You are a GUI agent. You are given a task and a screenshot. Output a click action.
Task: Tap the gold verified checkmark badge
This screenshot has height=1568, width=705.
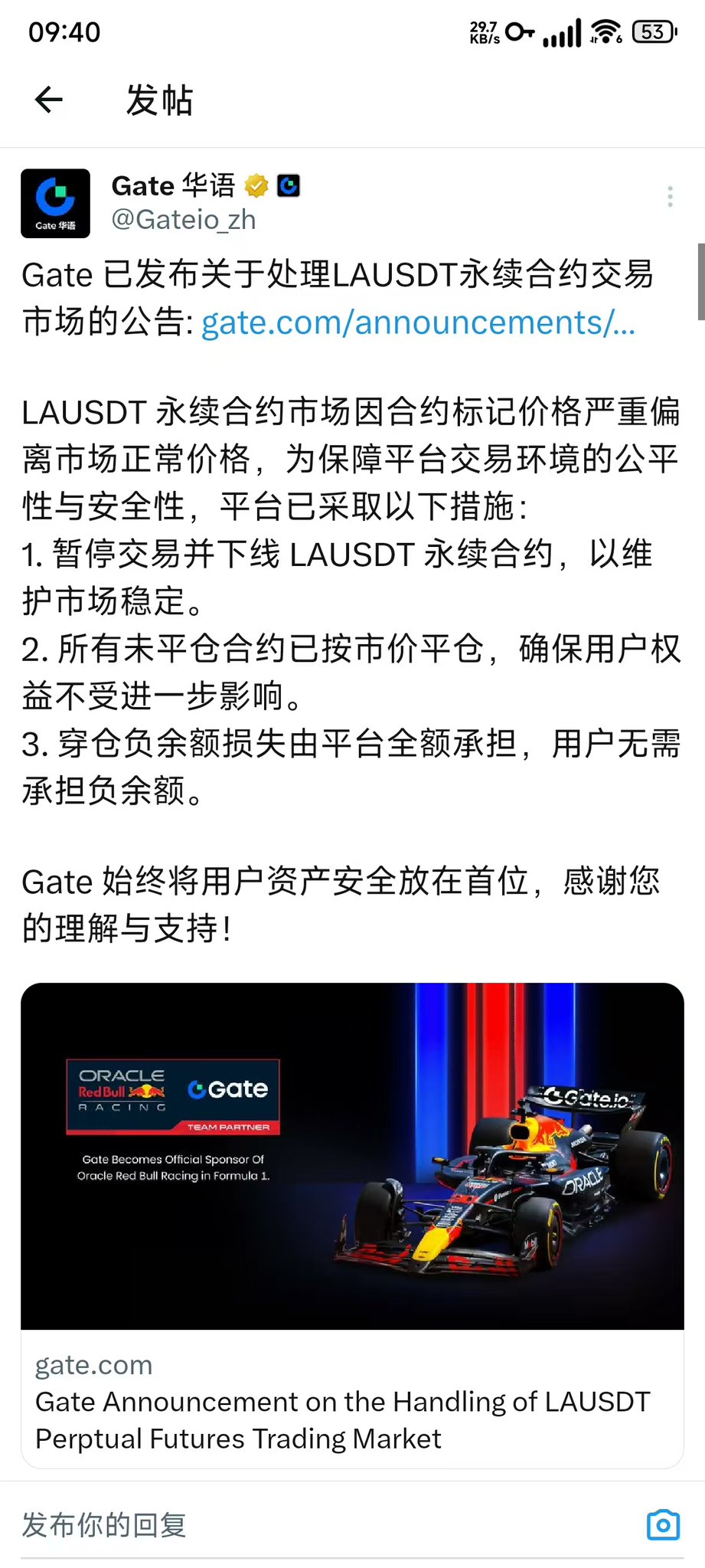pos(255,185)
